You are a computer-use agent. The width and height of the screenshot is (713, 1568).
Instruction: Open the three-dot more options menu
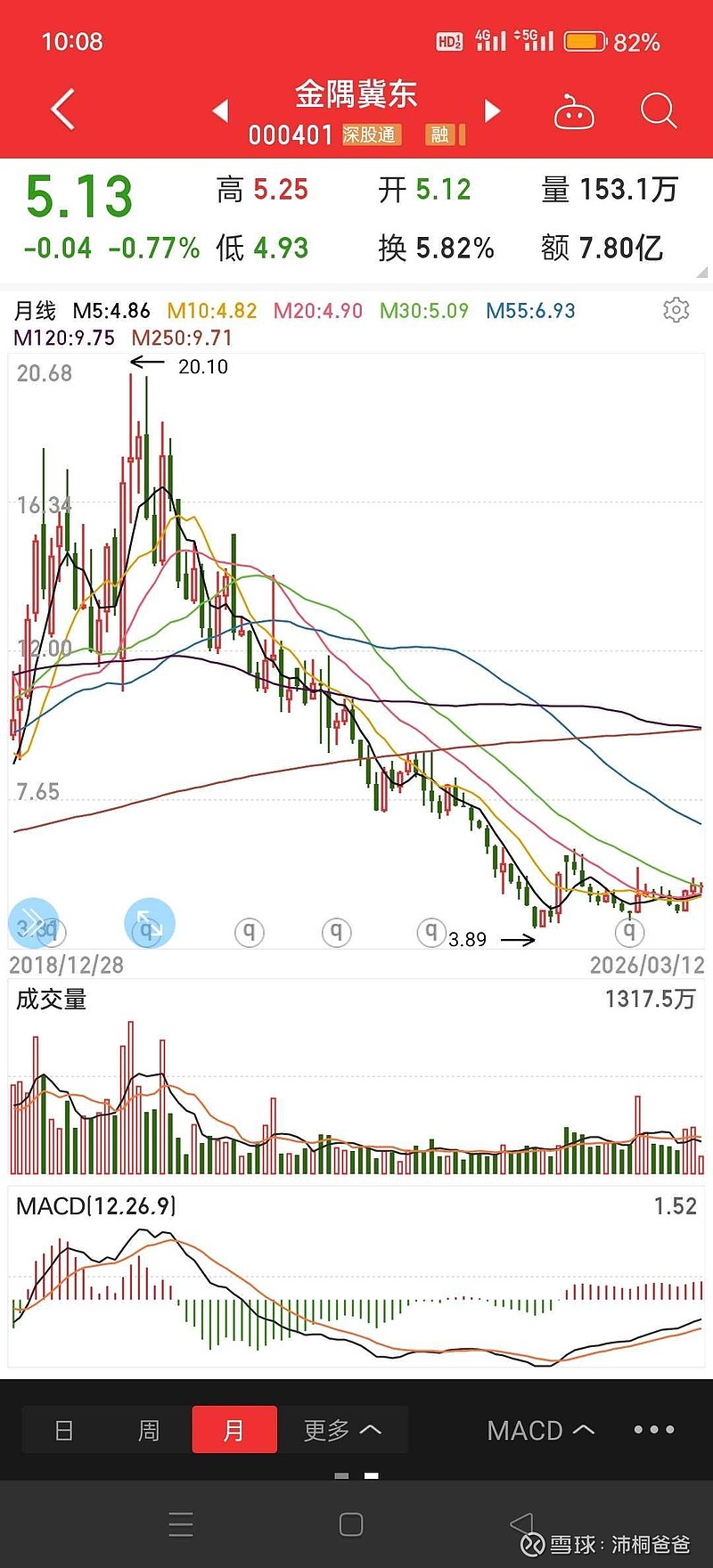tap(654, 1429)
